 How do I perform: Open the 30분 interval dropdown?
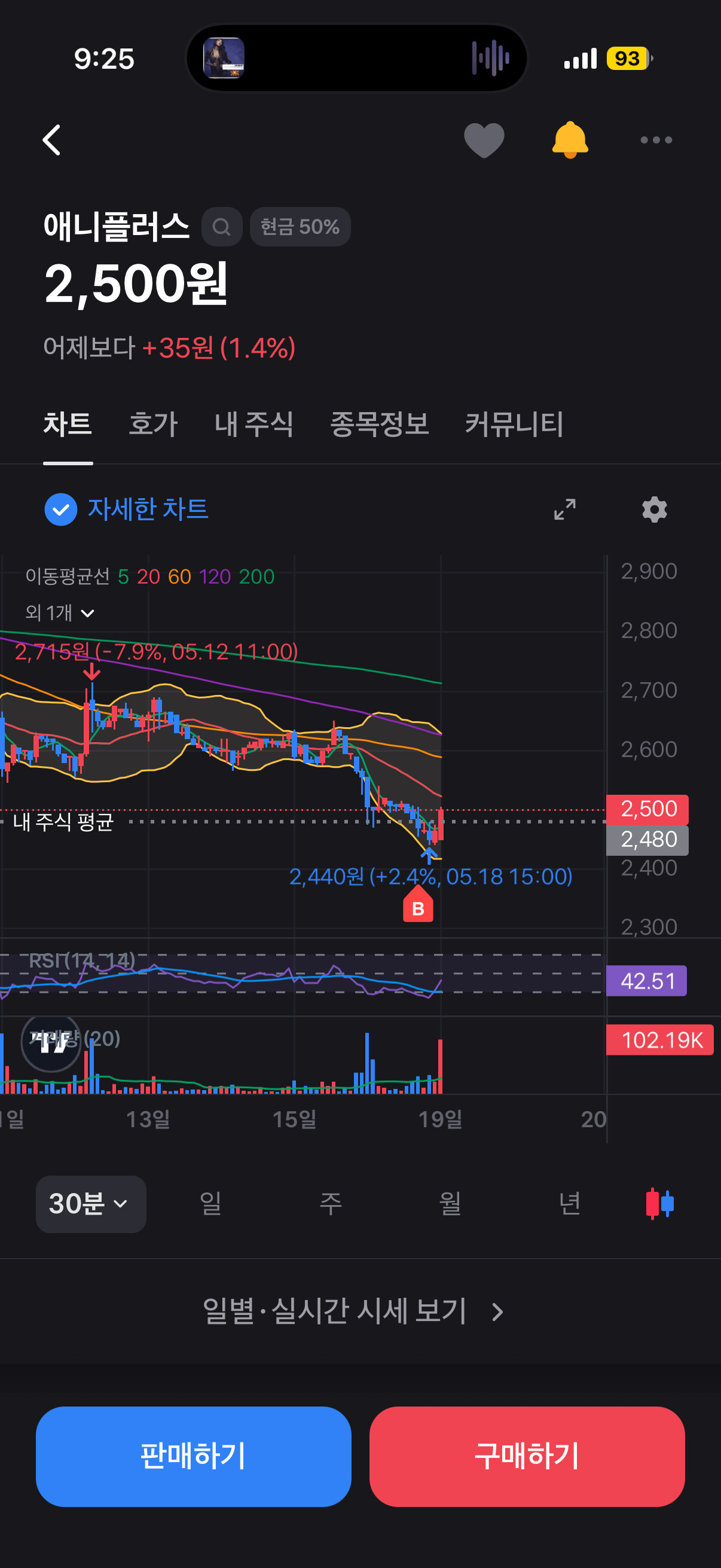91,1204
